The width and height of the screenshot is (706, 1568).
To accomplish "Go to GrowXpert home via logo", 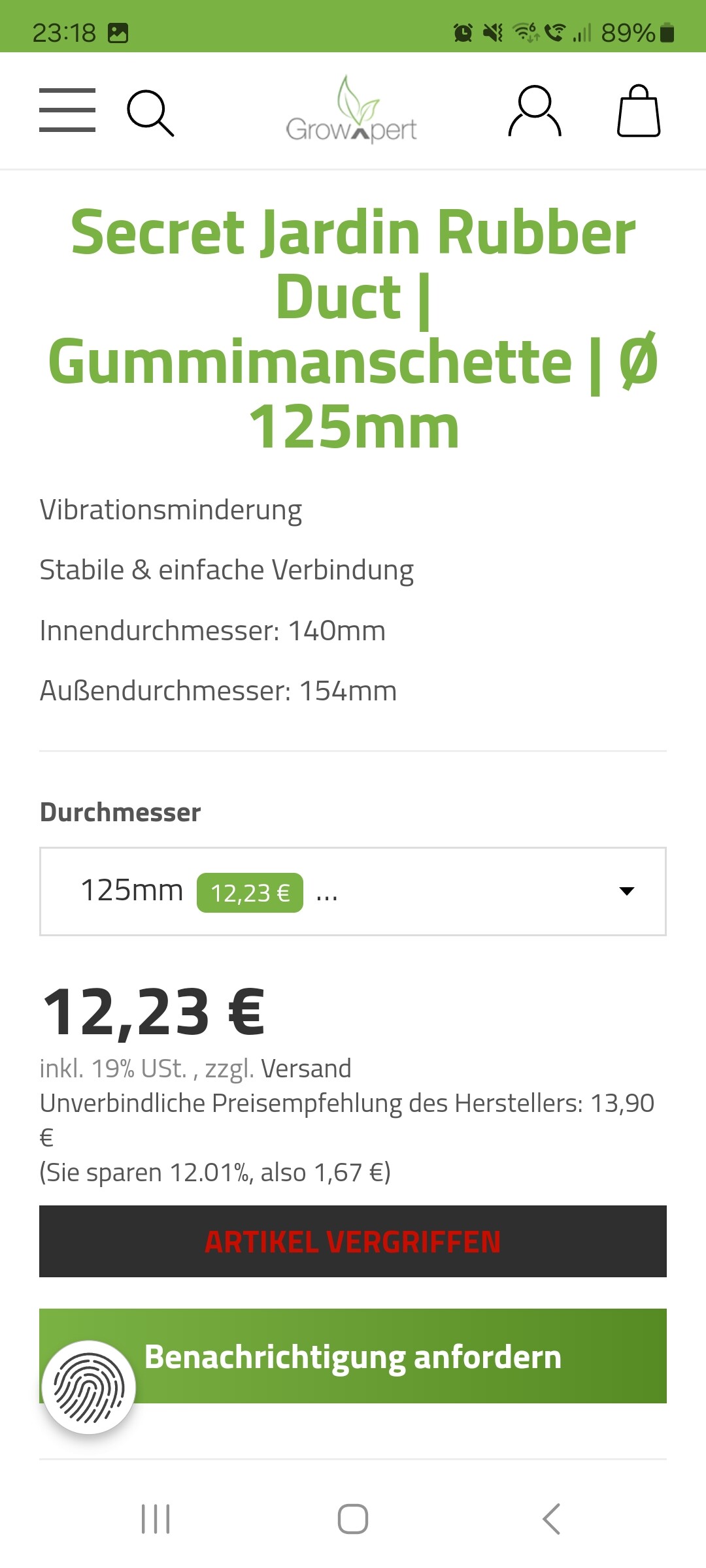I will (x=352, y=111).
